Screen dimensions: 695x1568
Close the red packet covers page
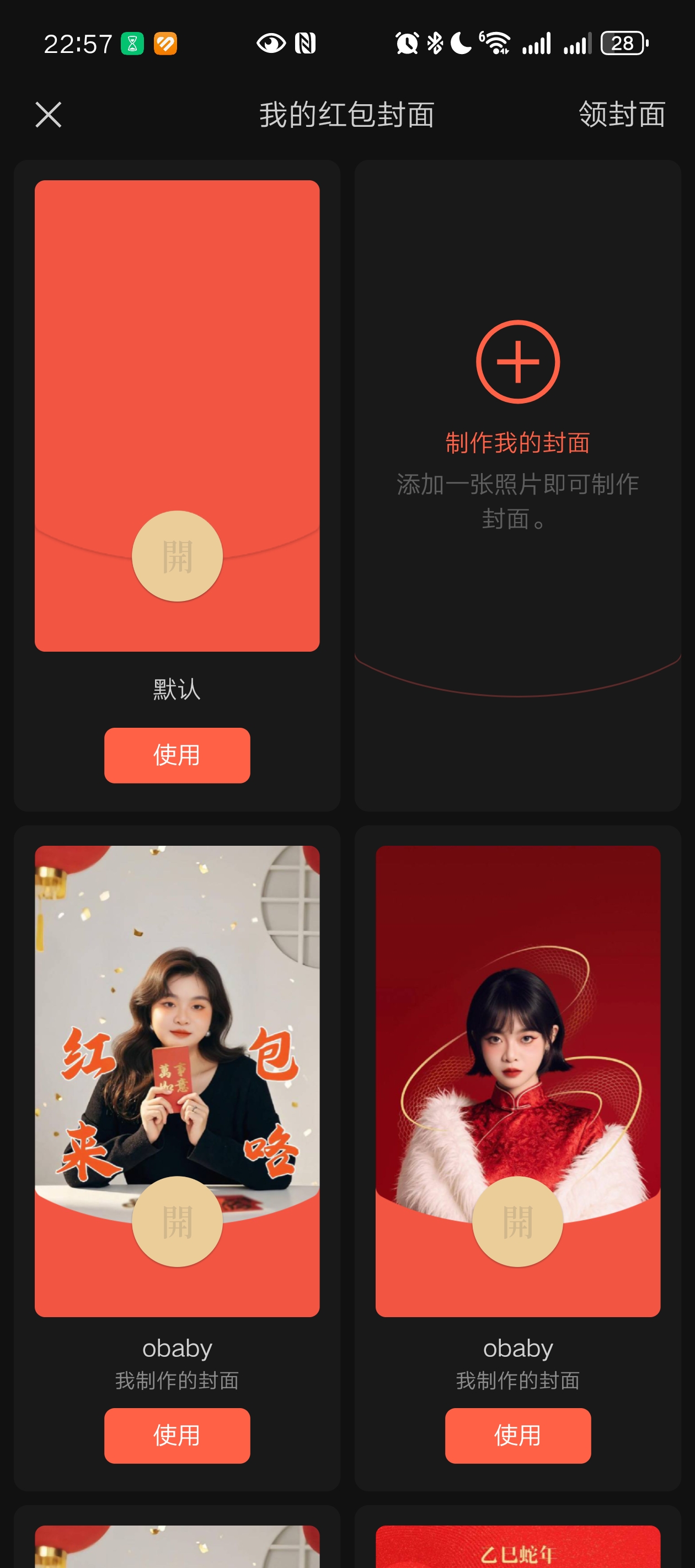tap(48, 115)
